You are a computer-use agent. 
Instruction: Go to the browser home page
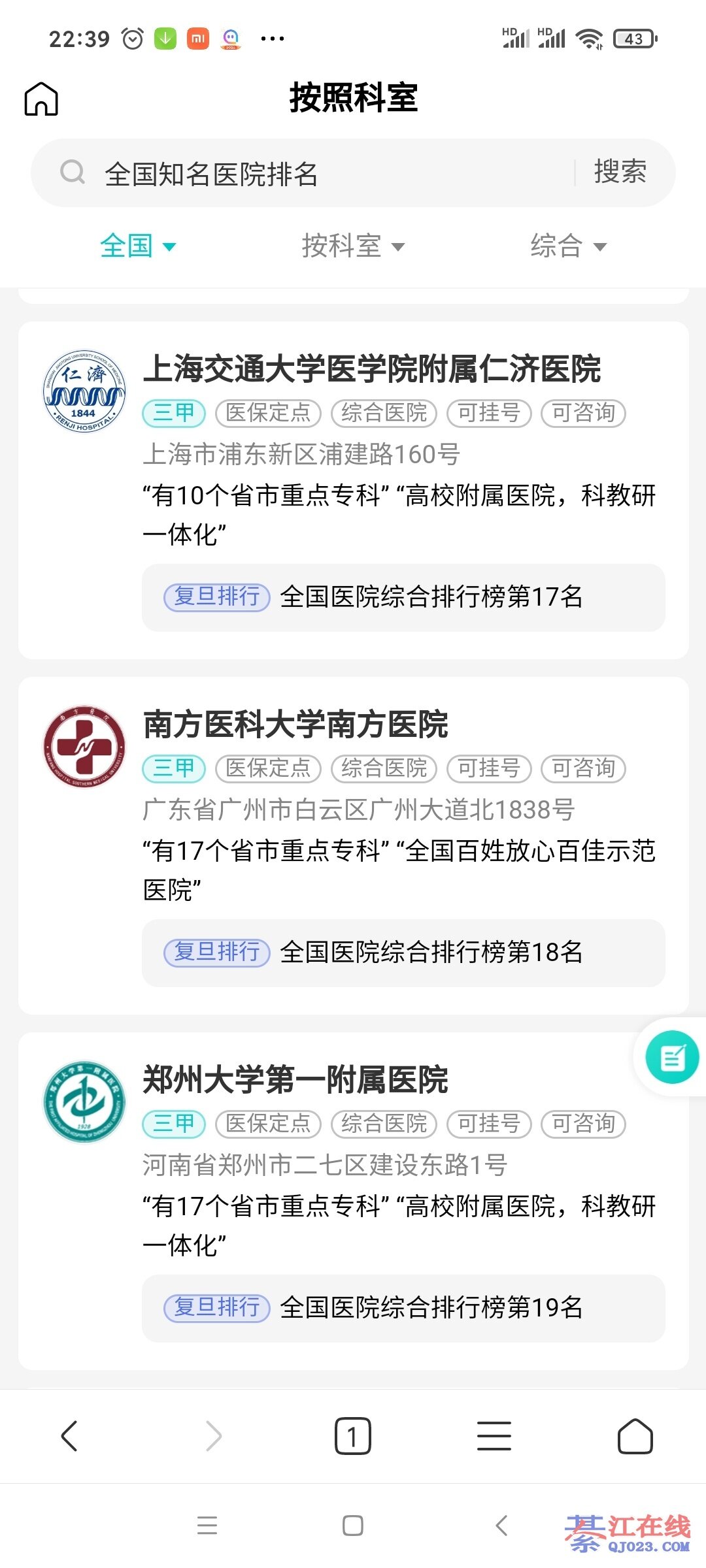[635, 1436]
